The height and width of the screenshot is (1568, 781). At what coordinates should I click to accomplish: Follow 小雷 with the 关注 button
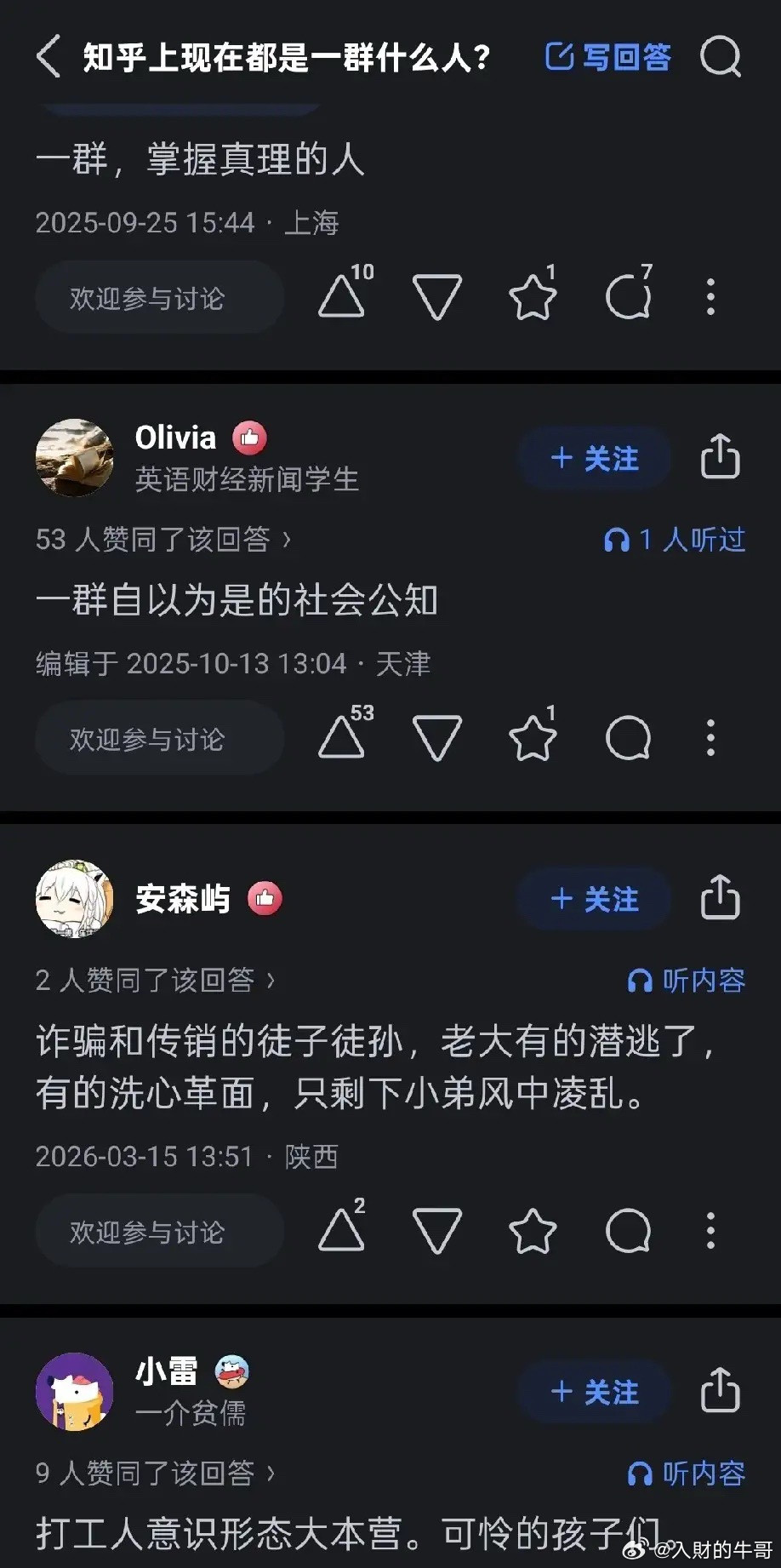593,1392
